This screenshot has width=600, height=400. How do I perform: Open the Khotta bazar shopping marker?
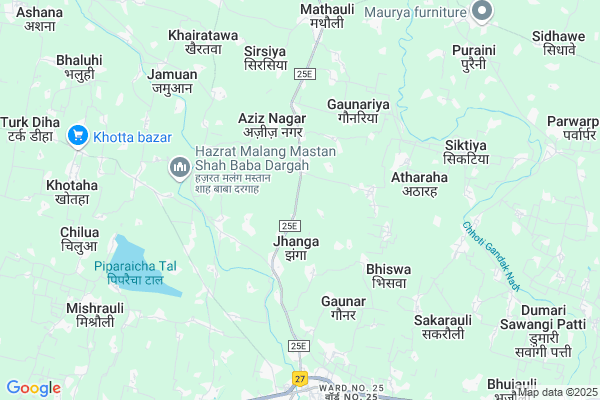(77, 137)
